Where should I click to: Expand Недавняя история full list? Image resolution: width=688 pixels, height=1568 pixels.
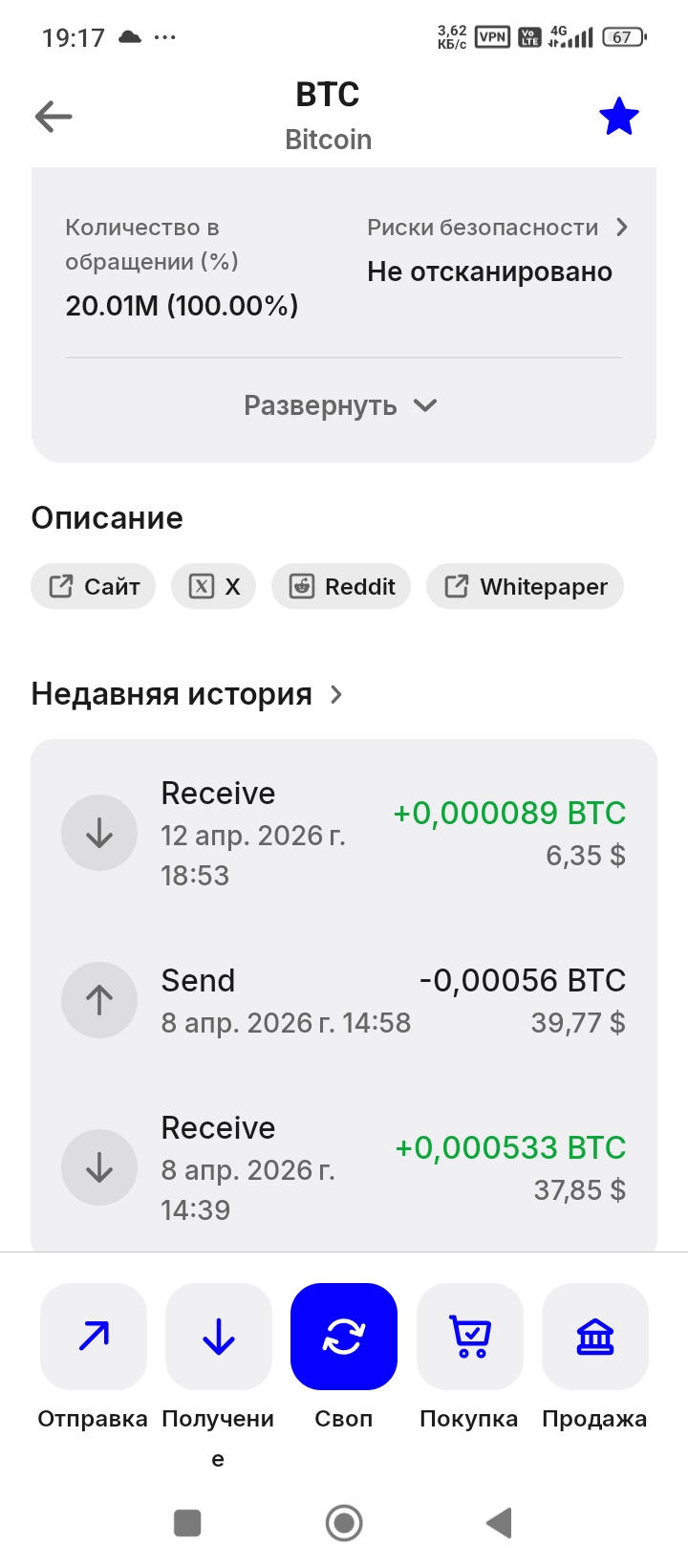point(336,695)
